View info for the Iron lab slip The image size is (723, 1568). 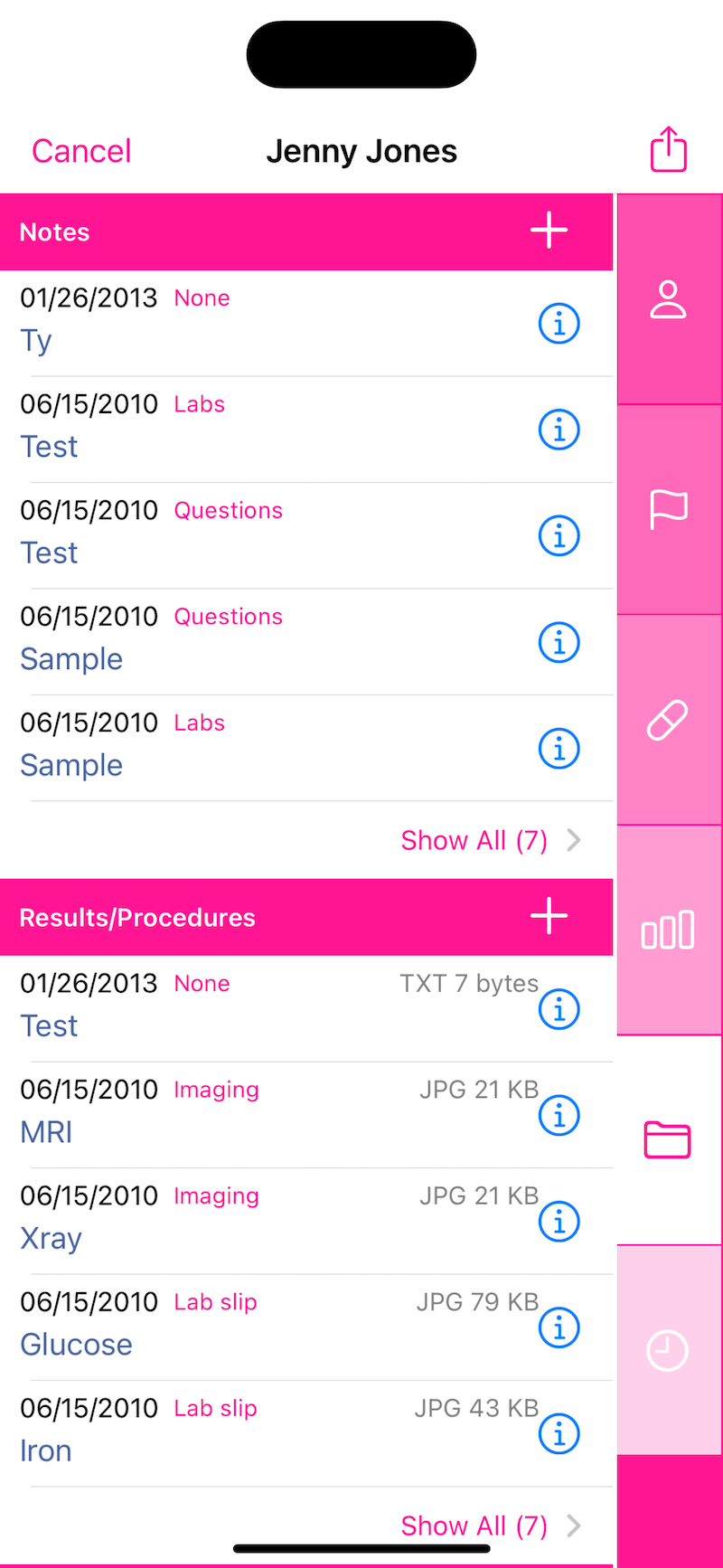coord(559,1434)
